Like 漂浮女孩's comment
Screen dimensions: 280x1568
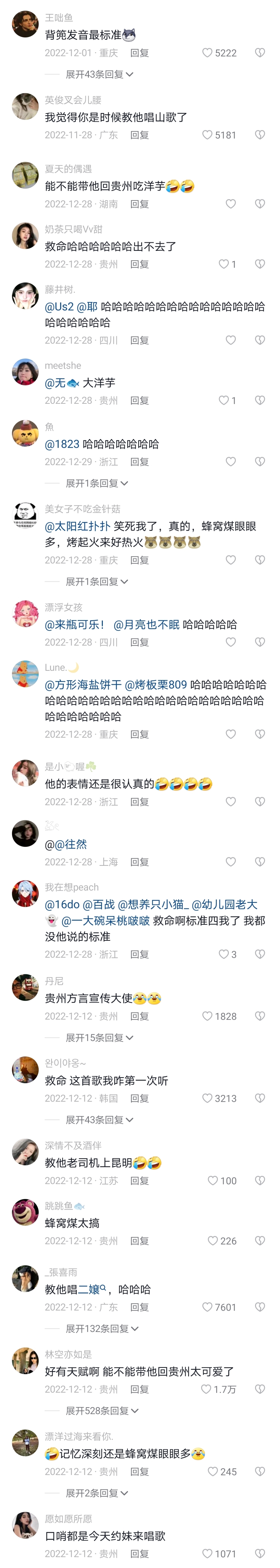tap(231, 642)
